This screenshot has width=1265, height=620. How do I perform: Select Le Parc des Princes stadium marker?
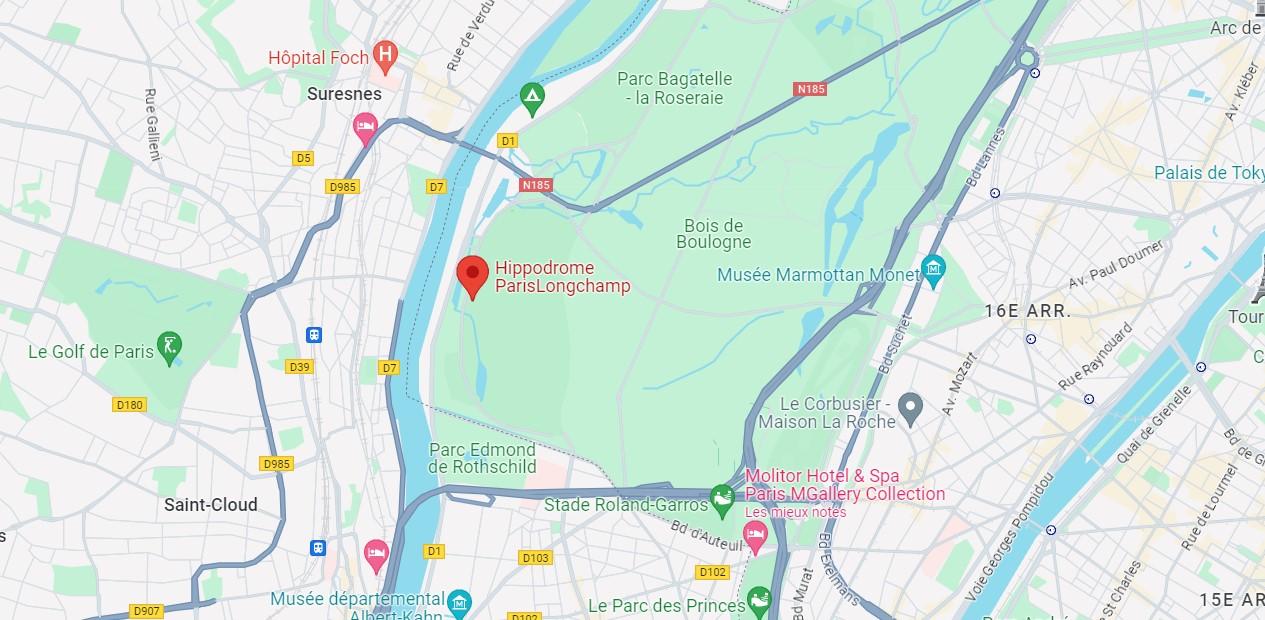pyautogui.click(x=760, y=601)
